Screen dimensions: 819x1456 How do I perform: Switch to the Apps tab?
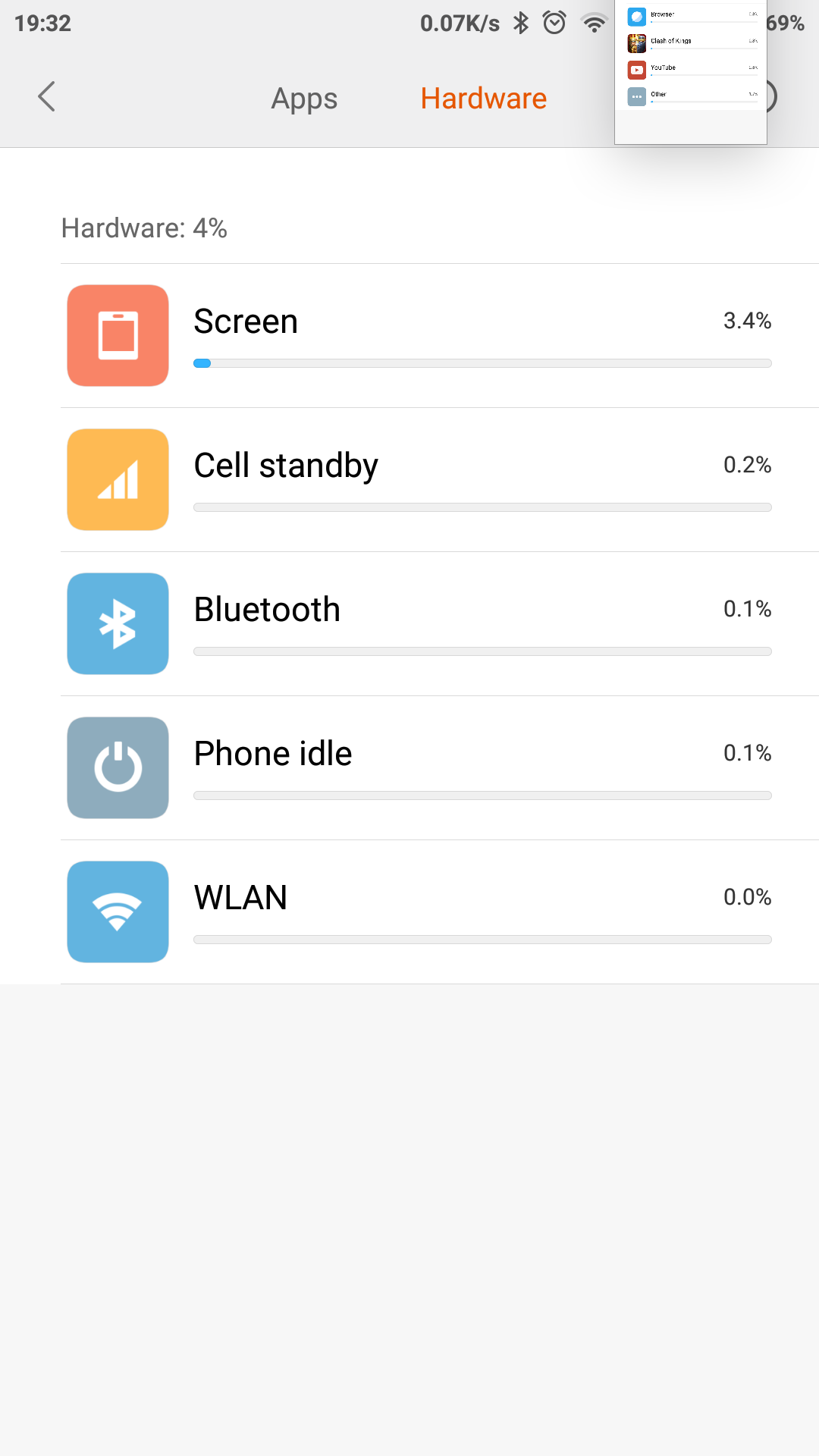(x=304, y=99)
